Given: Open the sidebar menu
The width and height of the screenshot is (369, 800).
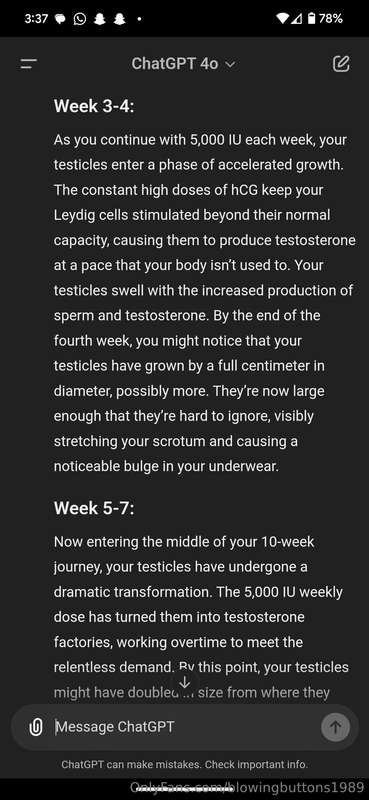Looking at the screenshot, I should pyautogui.click(x=29, y=64).
